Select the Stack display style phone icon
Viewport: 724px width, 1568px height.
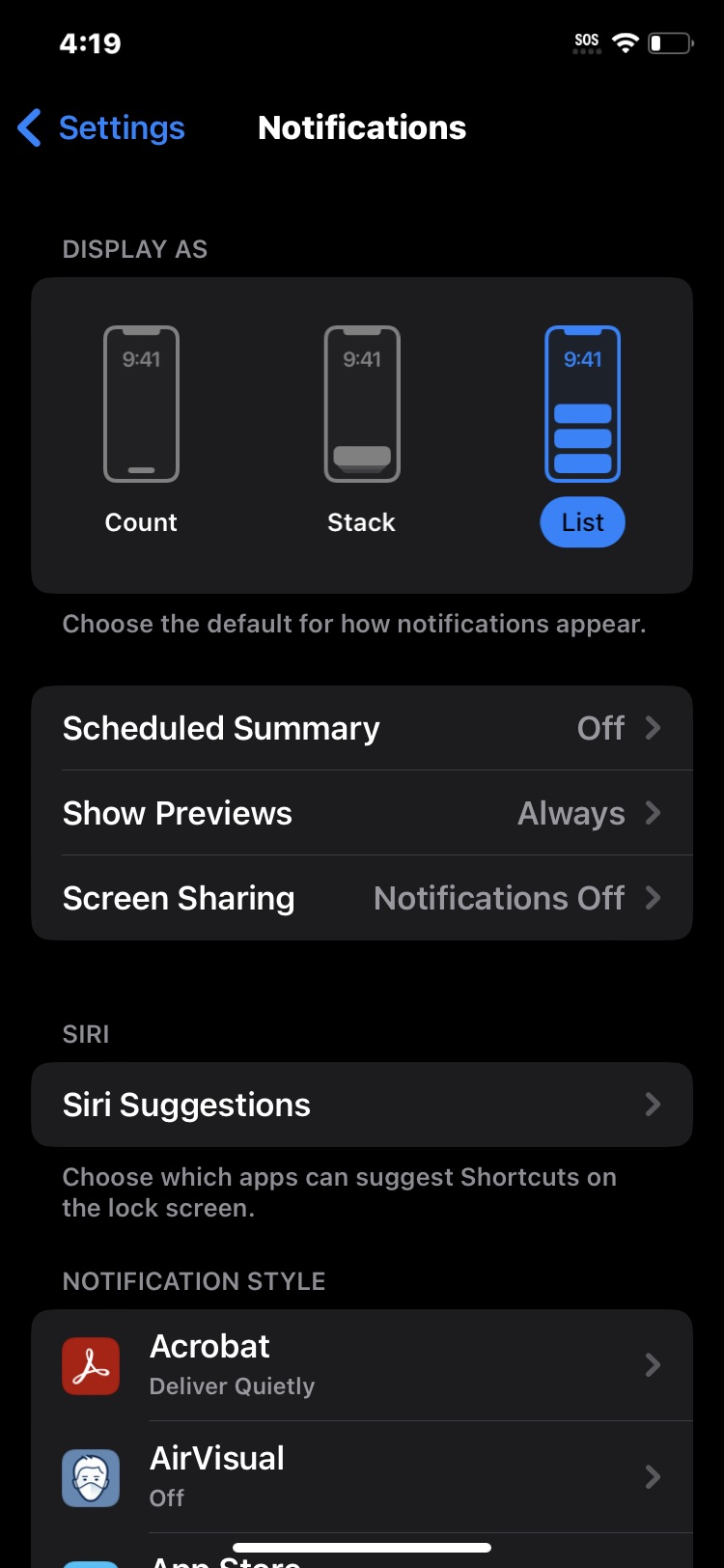(x=362, y=404)
